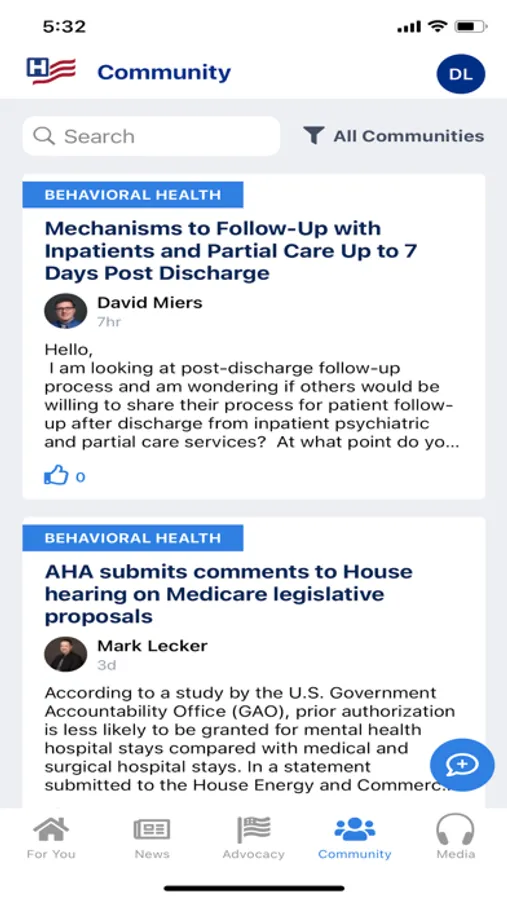Image resolution: width=507 pixels, height=900 pixels.
Task: Open the AHA submits comments post
Action: click(x=229, y=593)
